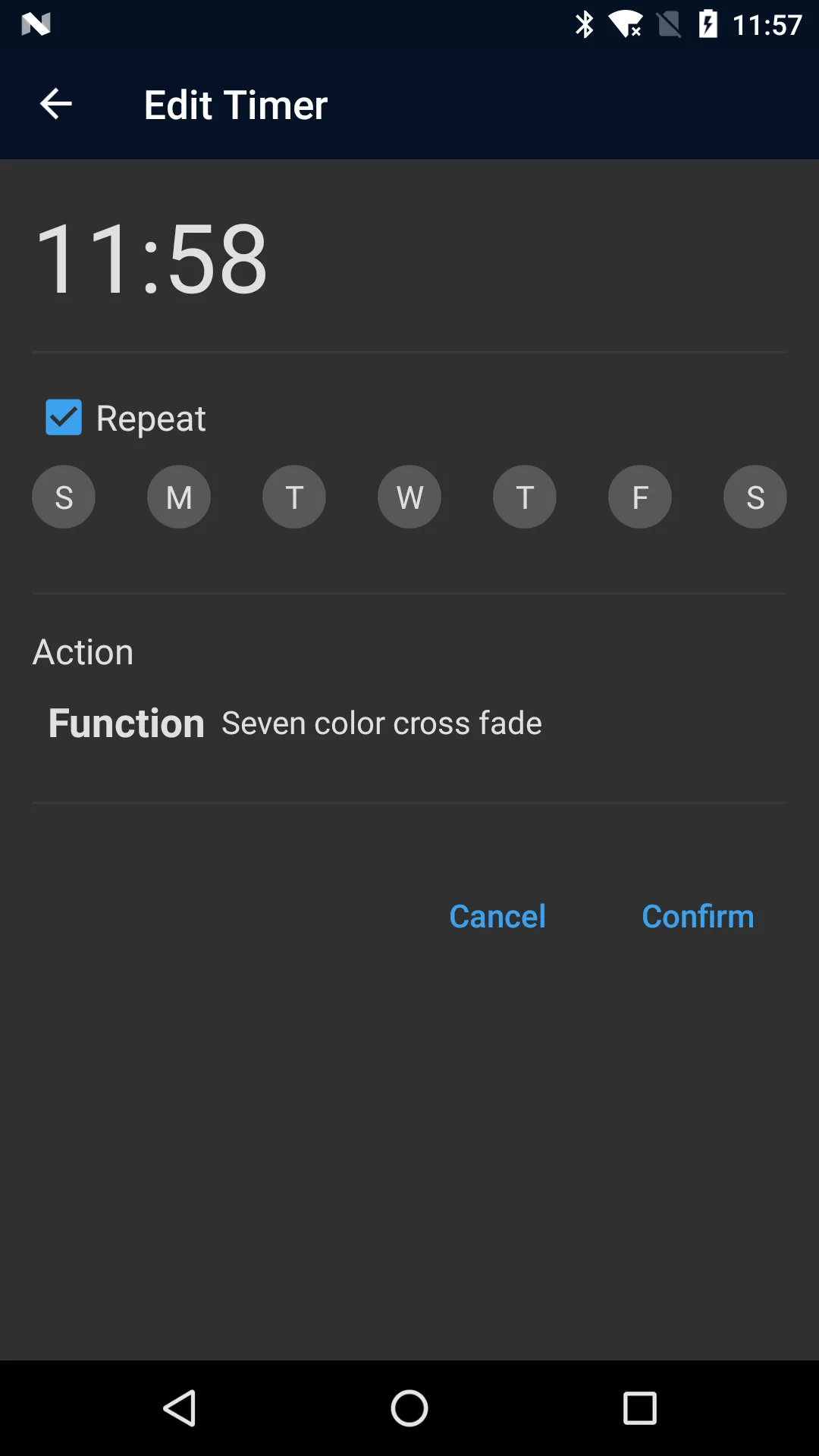Select Wednesday in the repeat days

pyautogui.click(x=409, y=497)
